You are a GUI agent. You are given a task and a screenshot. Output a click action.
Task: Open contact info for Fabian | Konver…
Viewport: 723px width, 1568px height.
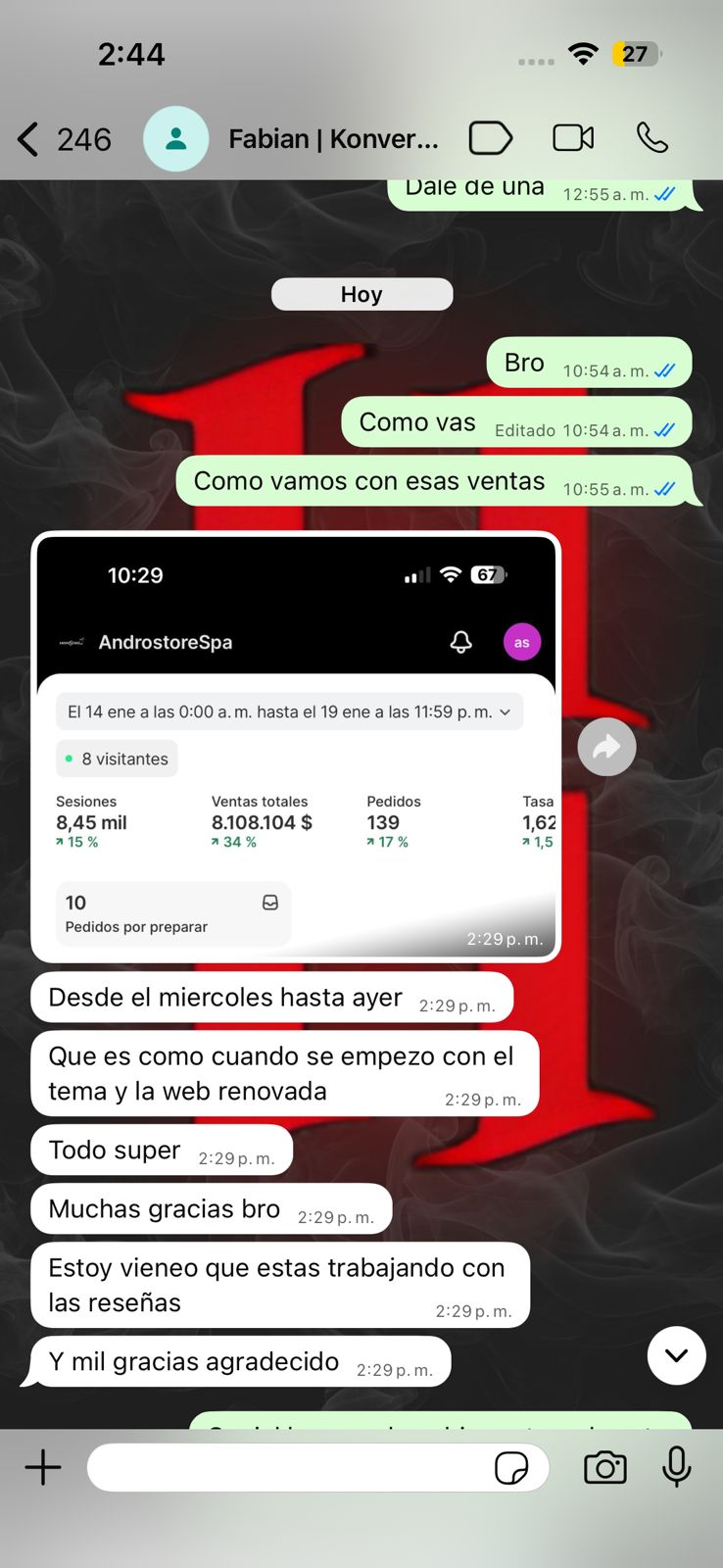pyautogui.click(x=333, y=139)
